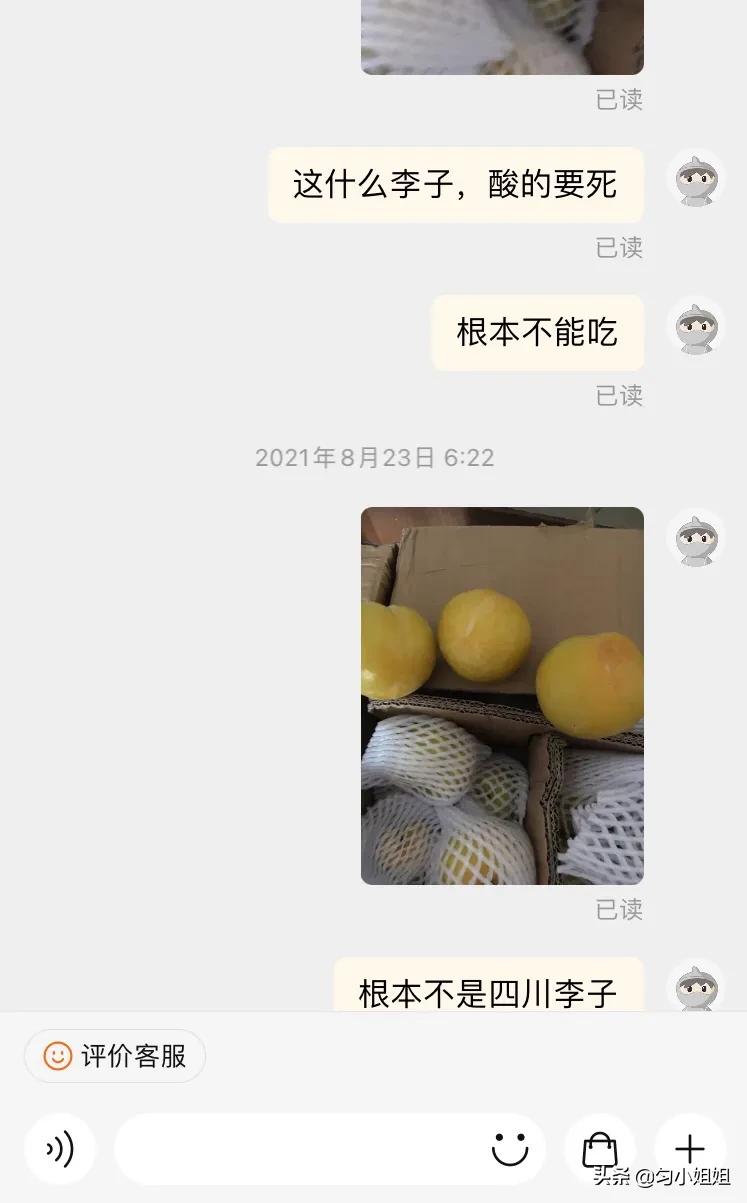This screenshot has width=747, height=1203.
Task: Tap the 评价客服 rating button
Action: click(113, 1056)
